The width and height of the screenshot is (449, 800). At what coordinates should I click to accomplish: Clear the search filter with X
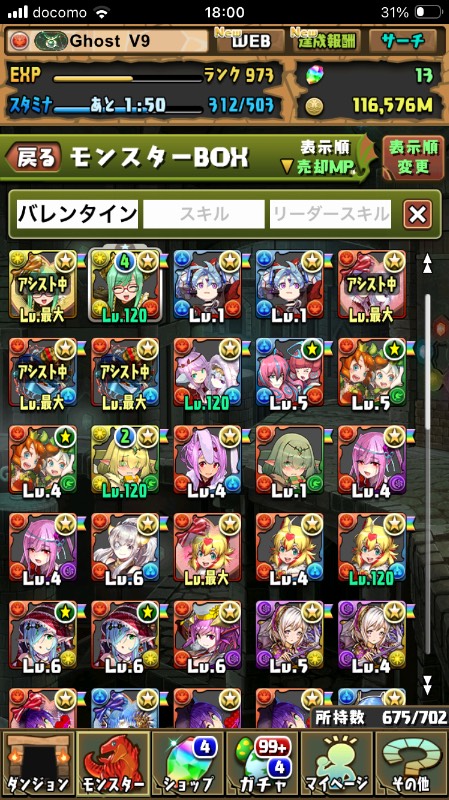tap(417, 214)
